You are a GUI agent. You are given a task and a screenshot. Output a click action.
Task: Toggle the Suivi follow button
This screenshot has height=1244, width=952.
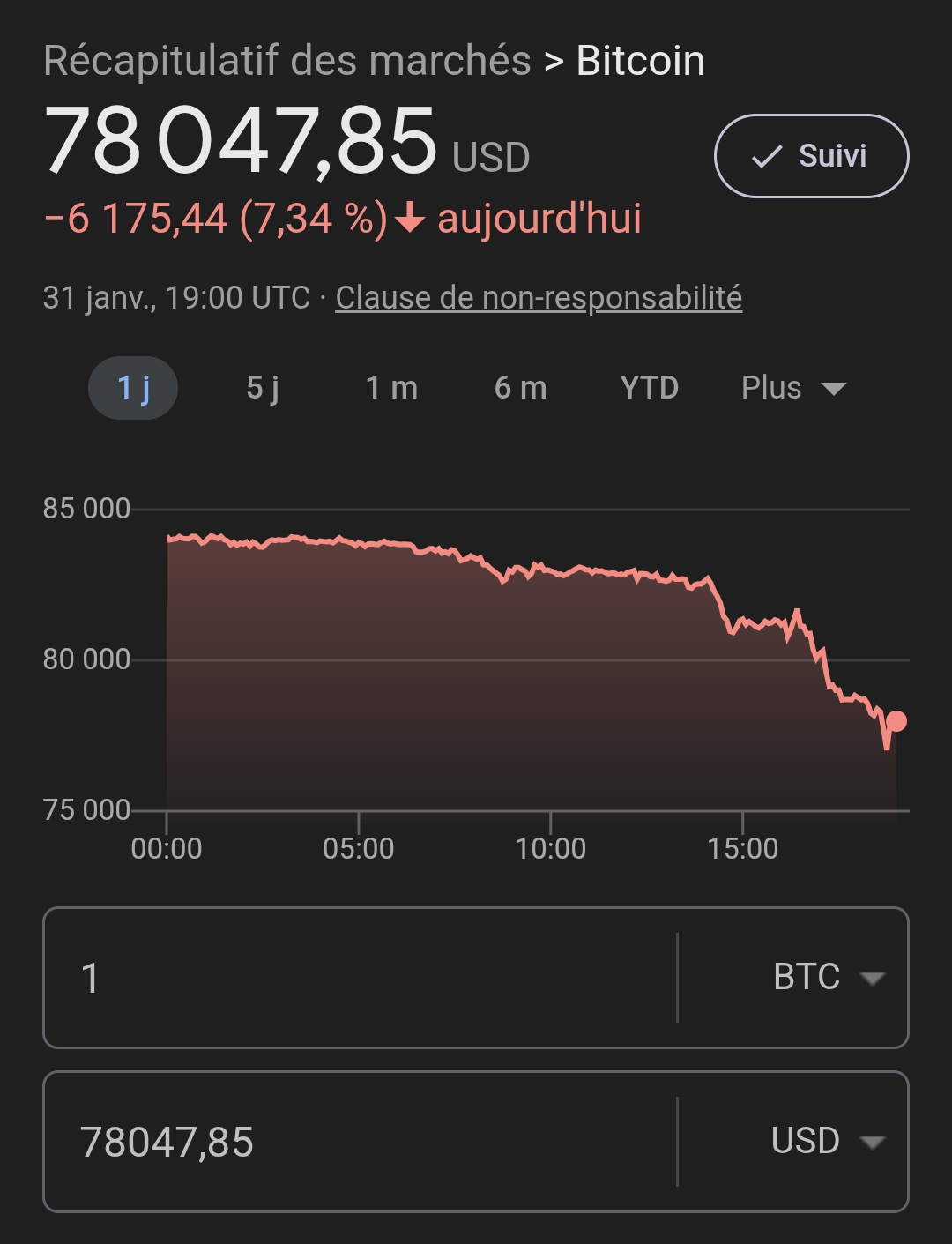tap(811, 156)
